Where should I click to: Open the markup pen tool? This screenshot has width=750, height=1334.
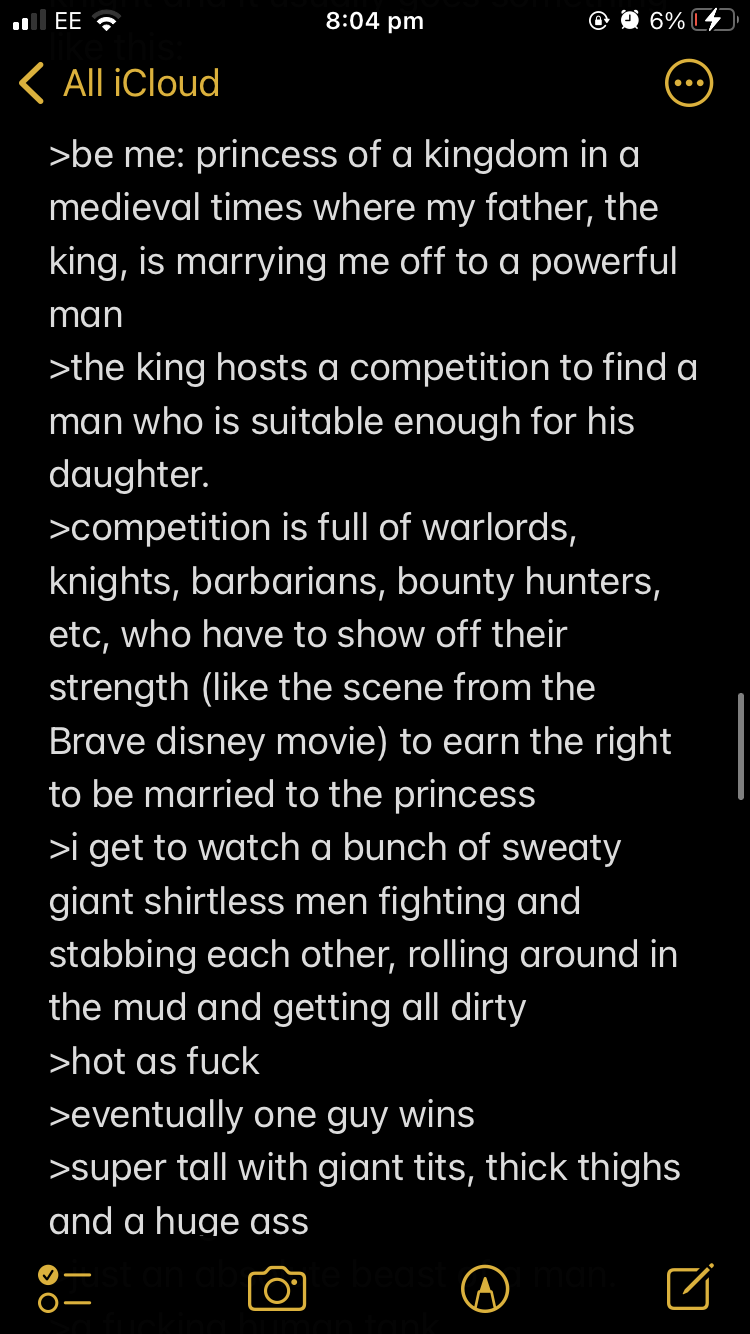pyautogui.click(x=485, y=1288)
